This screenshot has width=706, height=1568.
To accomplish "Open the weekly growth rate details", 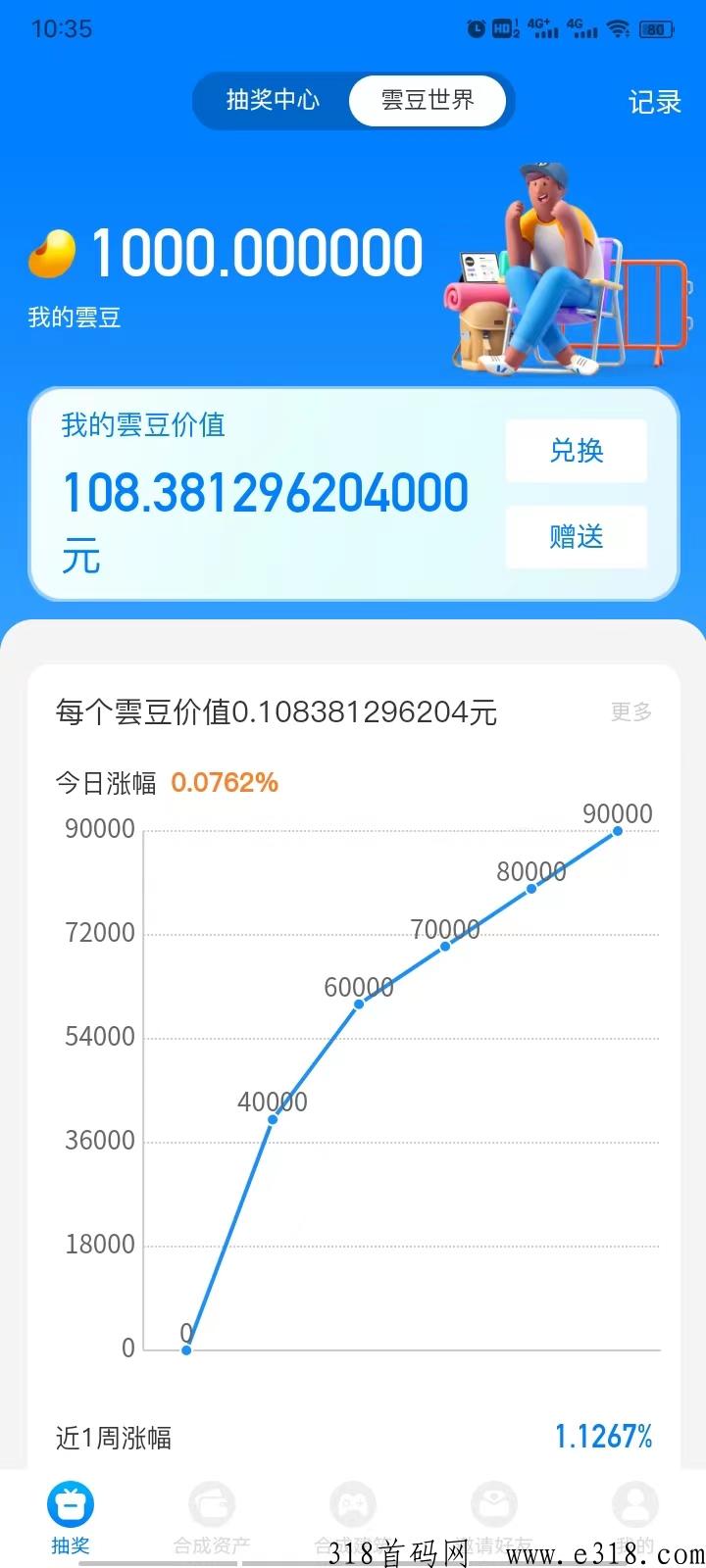I will (x=605, y=1437).
